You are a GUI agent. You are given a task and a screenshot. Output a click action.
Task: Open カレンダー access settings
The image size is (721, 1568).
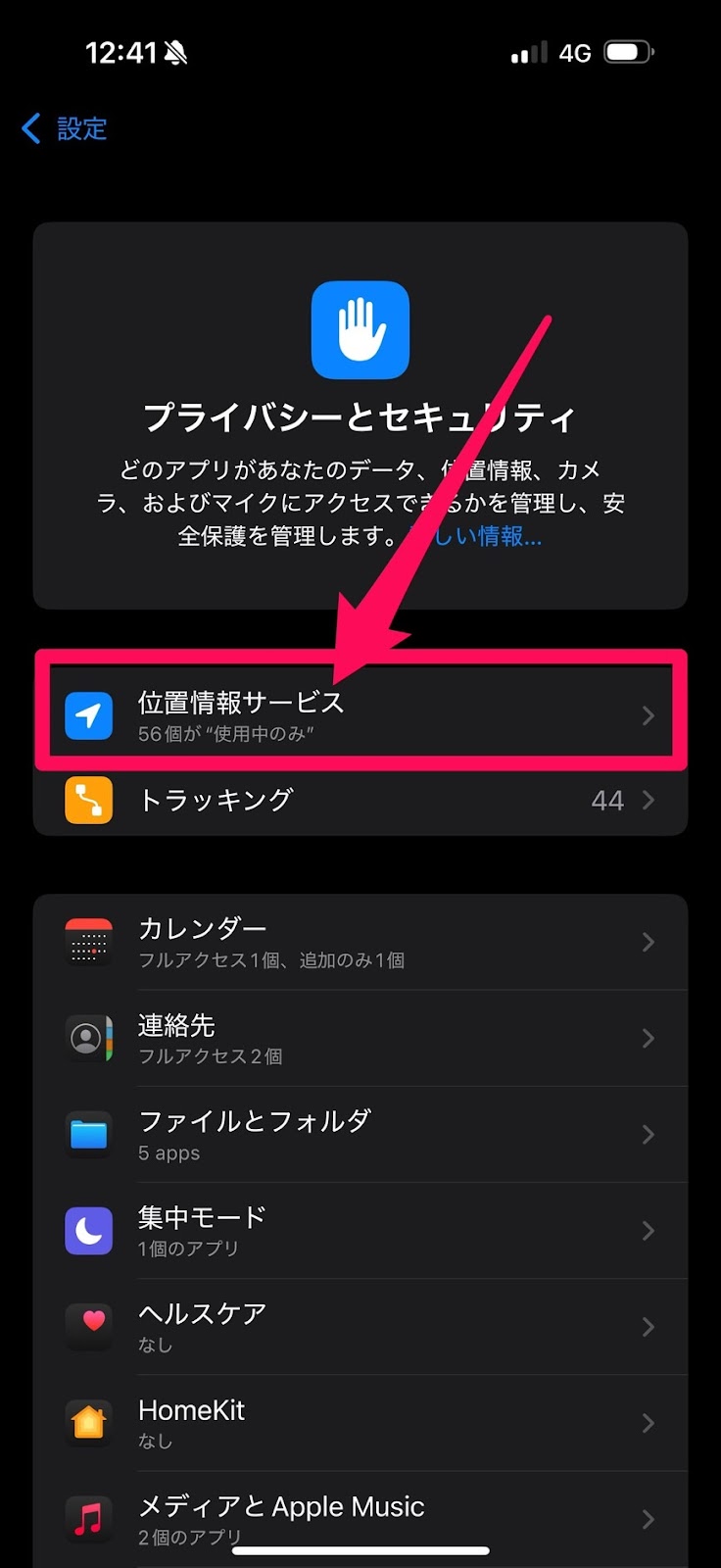359,942
